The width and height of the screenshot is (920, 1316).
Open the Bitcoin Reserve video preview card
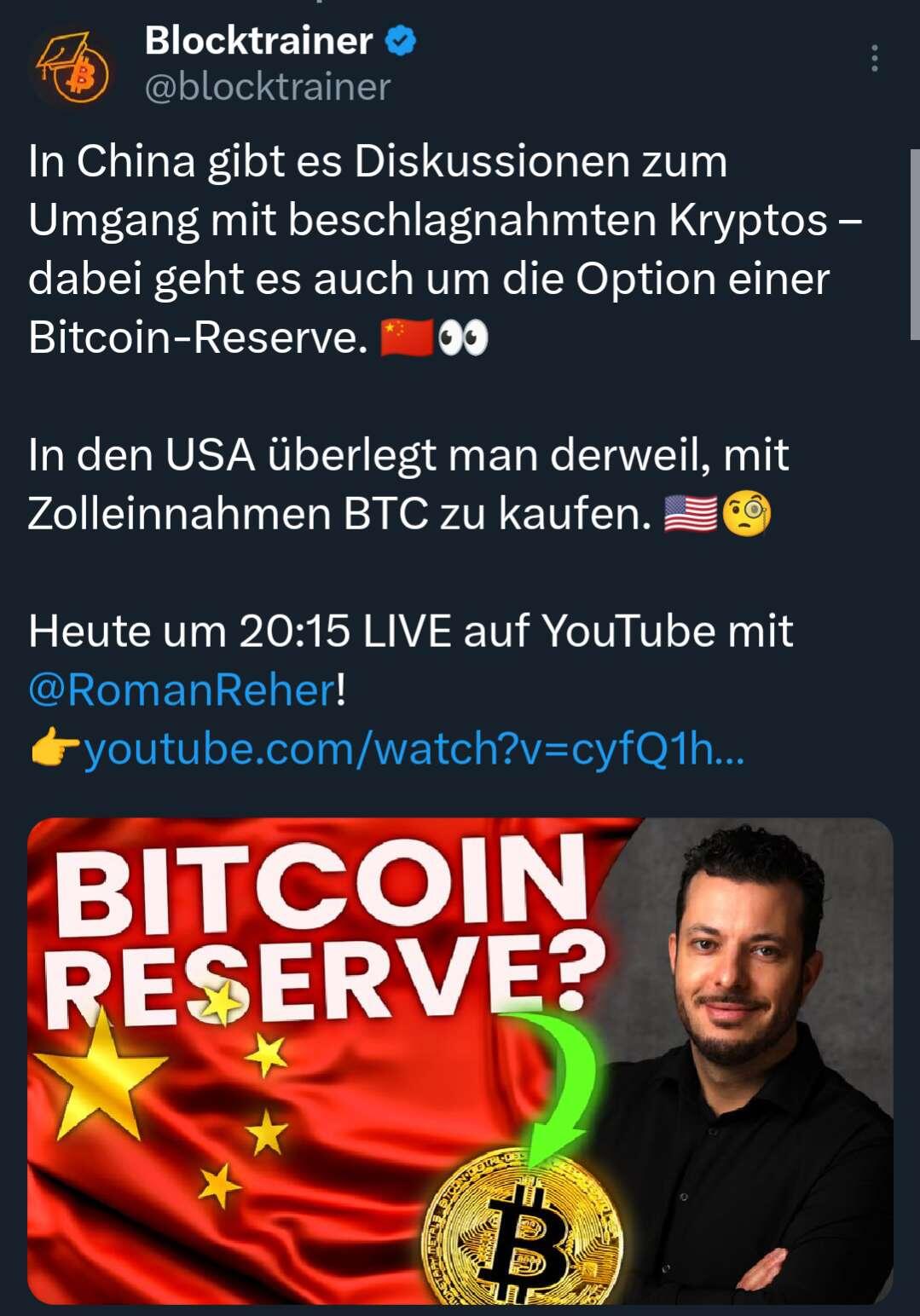460,1060
